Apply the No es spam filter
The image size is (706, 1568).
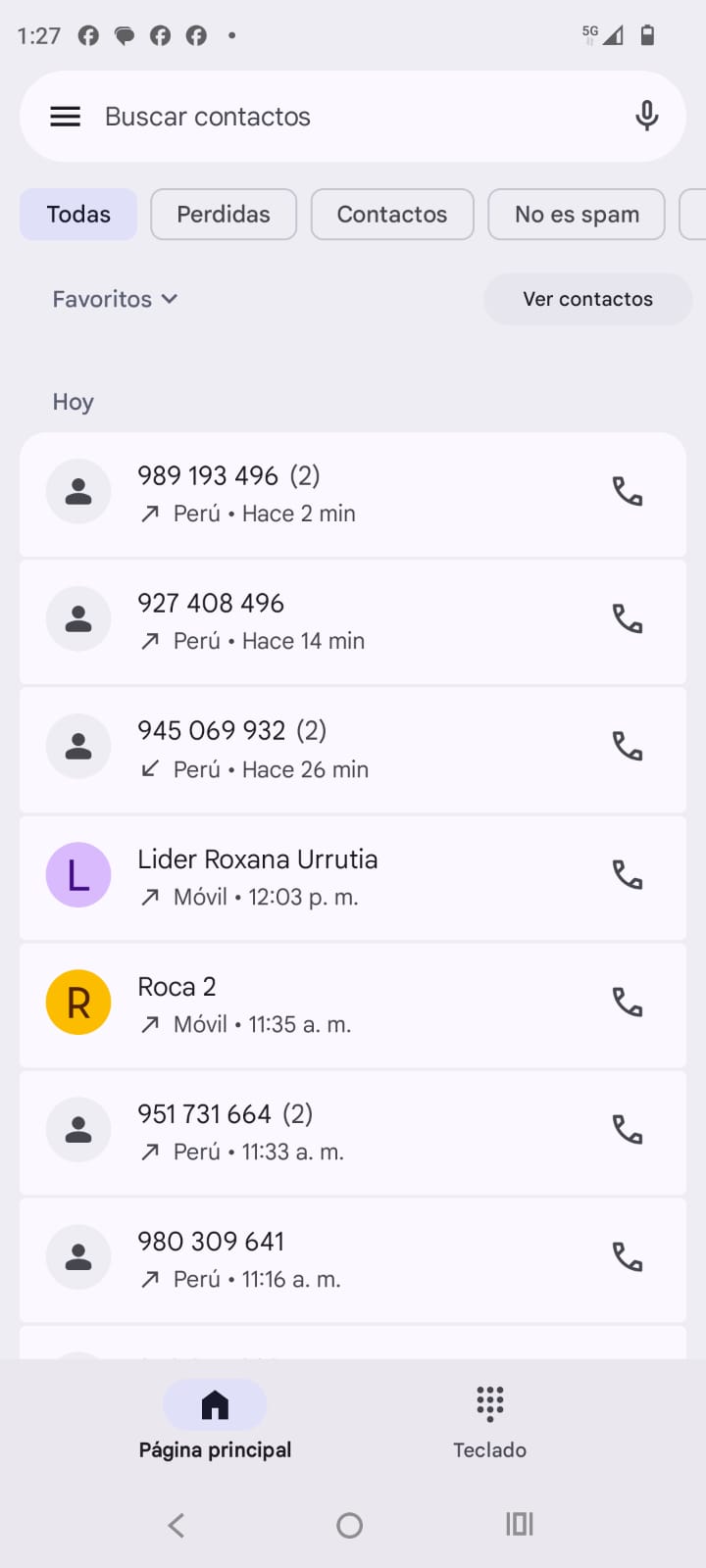click(x=577, y=214)
